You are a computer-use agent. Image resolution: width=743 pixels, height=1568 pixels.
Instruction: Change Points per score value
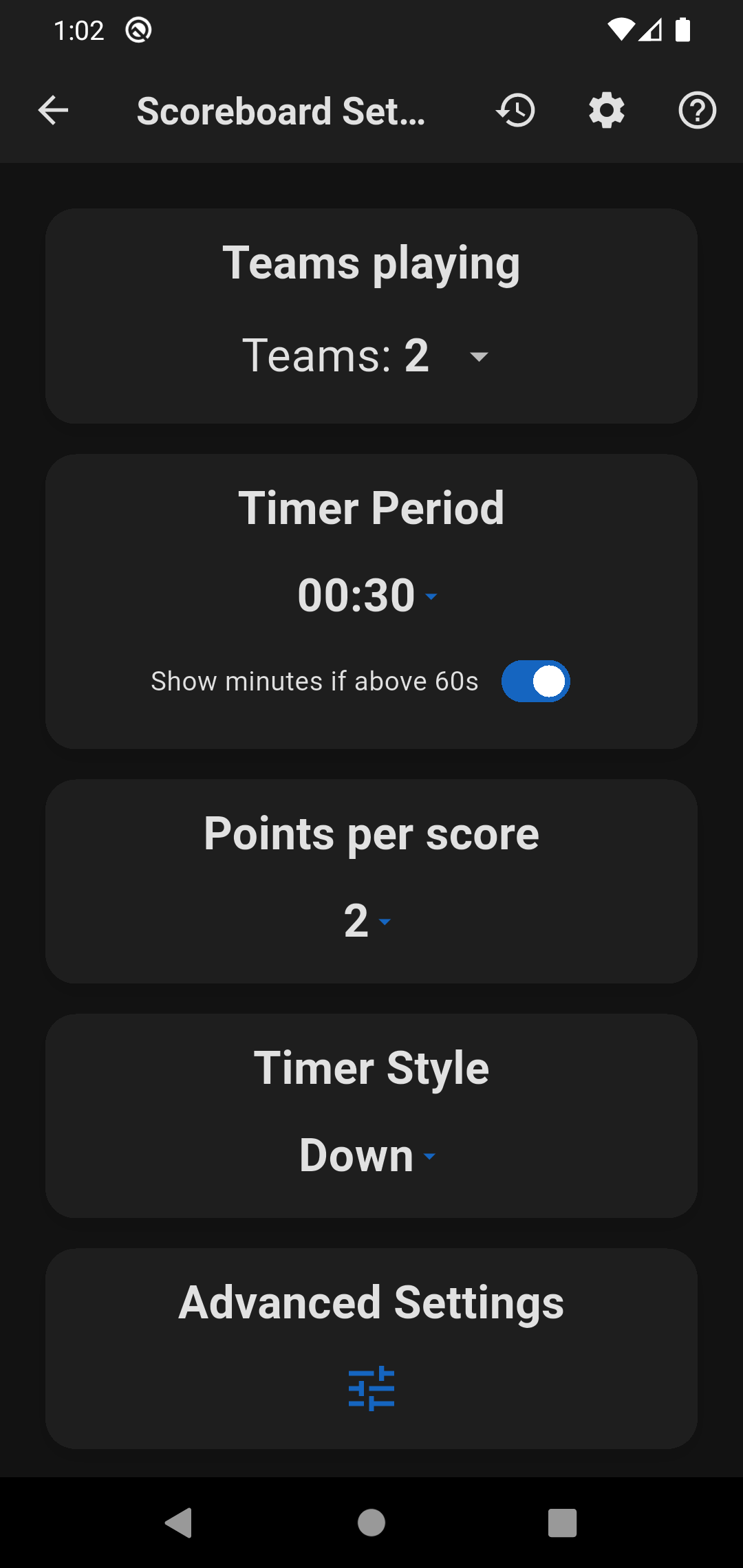368,921
